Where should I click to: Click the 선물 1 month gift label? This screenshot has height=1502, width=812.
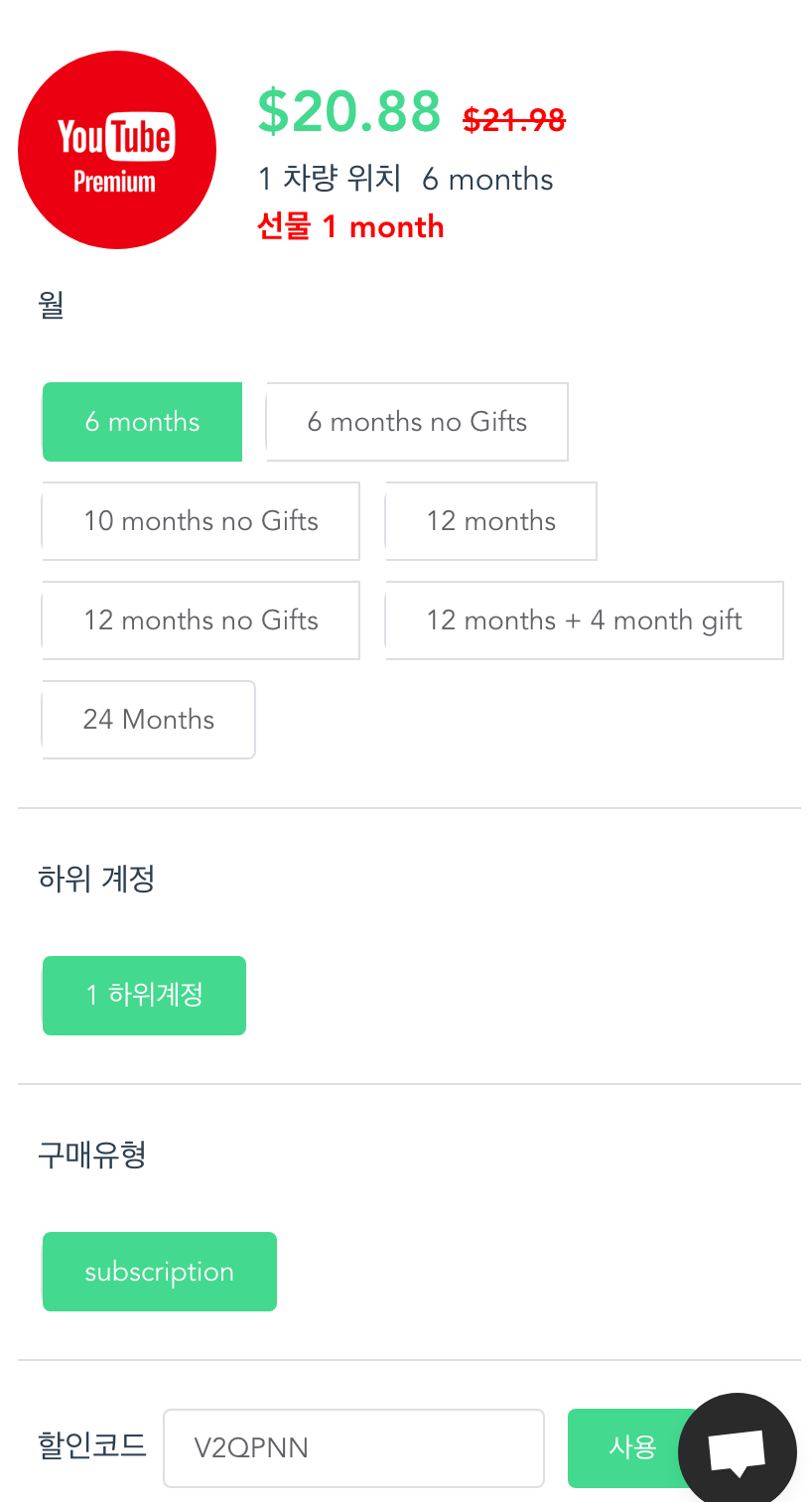pyautogui.click(x=351, y=226)
